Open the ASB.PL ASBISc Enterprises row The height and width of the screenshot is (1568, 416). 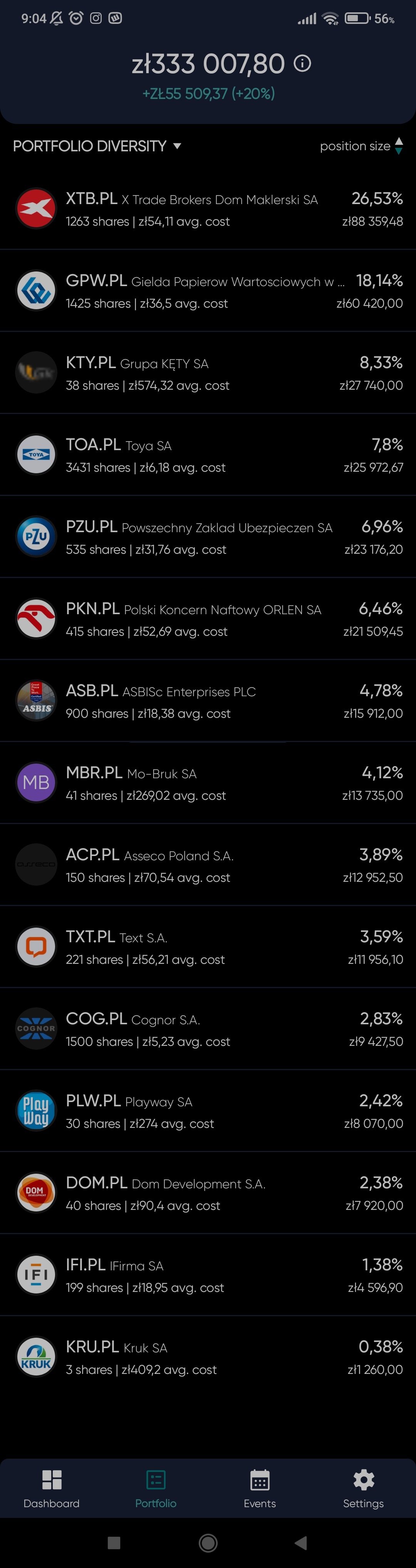(x=208, y=701)
